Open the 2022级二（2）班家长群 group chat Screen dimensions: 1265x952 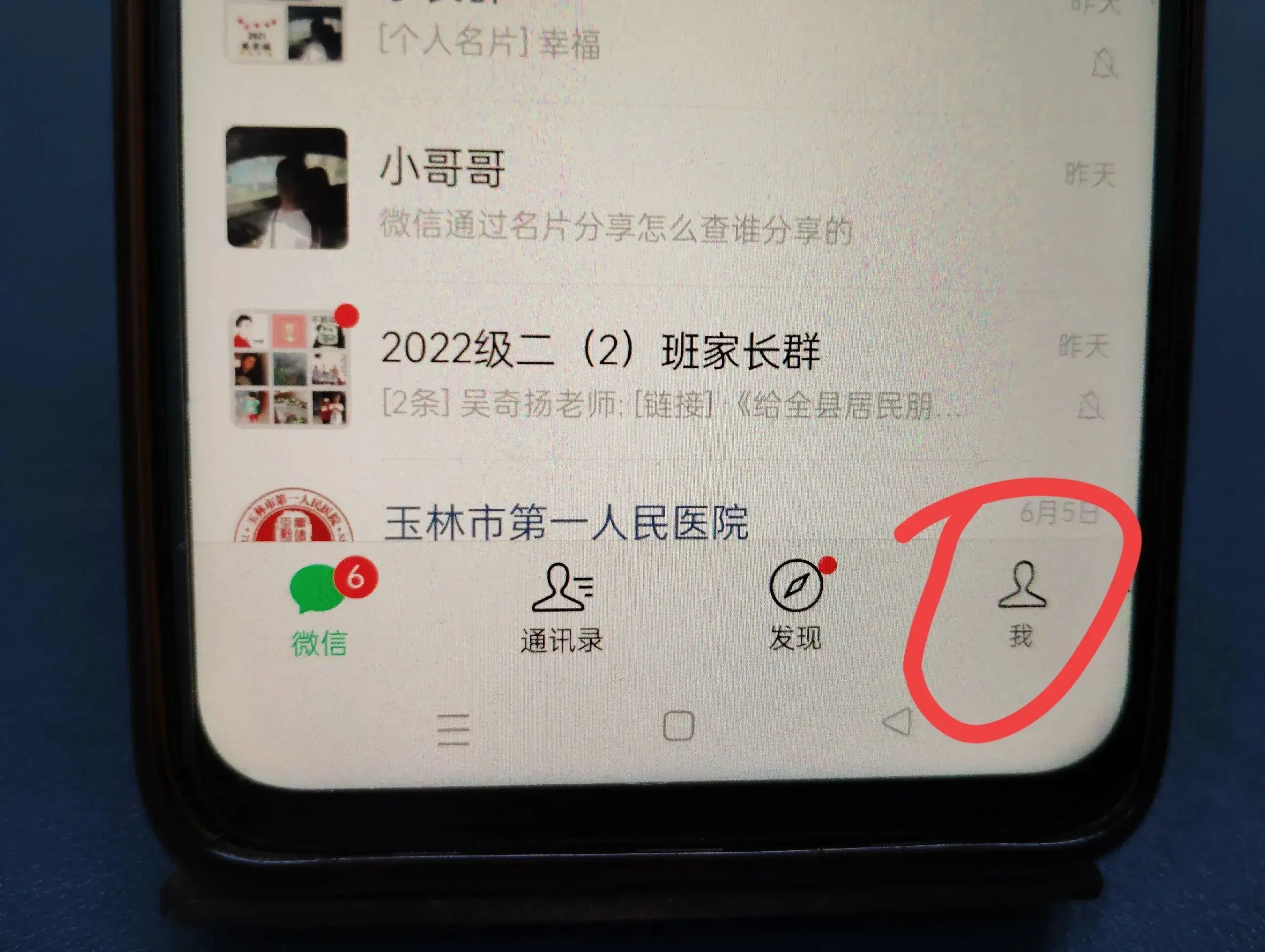tap(600, 369)
